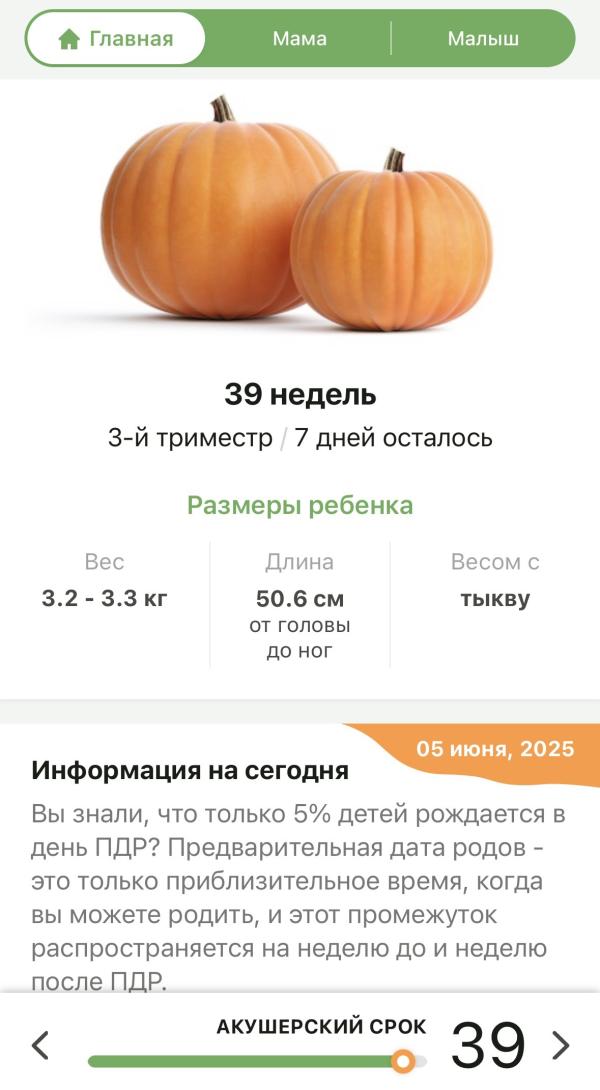Screen dimensions: 600x1090
Task: Open the Малыш tab
Action: click(483, 39)
